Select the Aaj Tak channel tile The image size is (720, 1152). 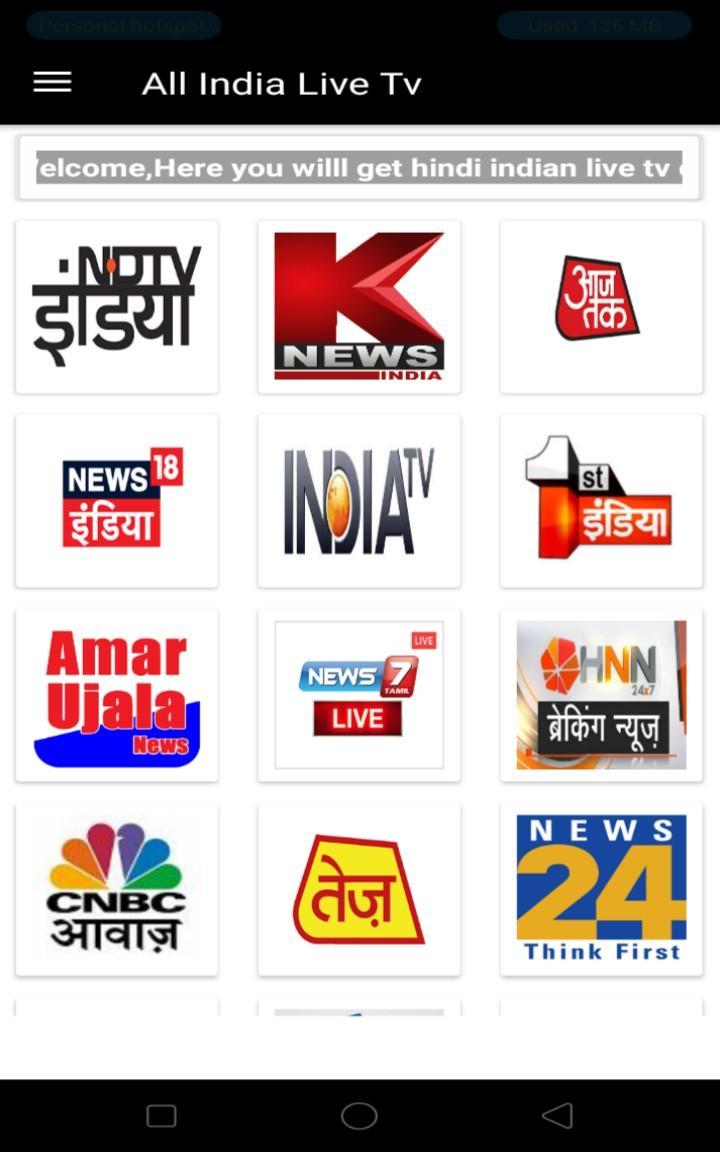pos(601,307)
